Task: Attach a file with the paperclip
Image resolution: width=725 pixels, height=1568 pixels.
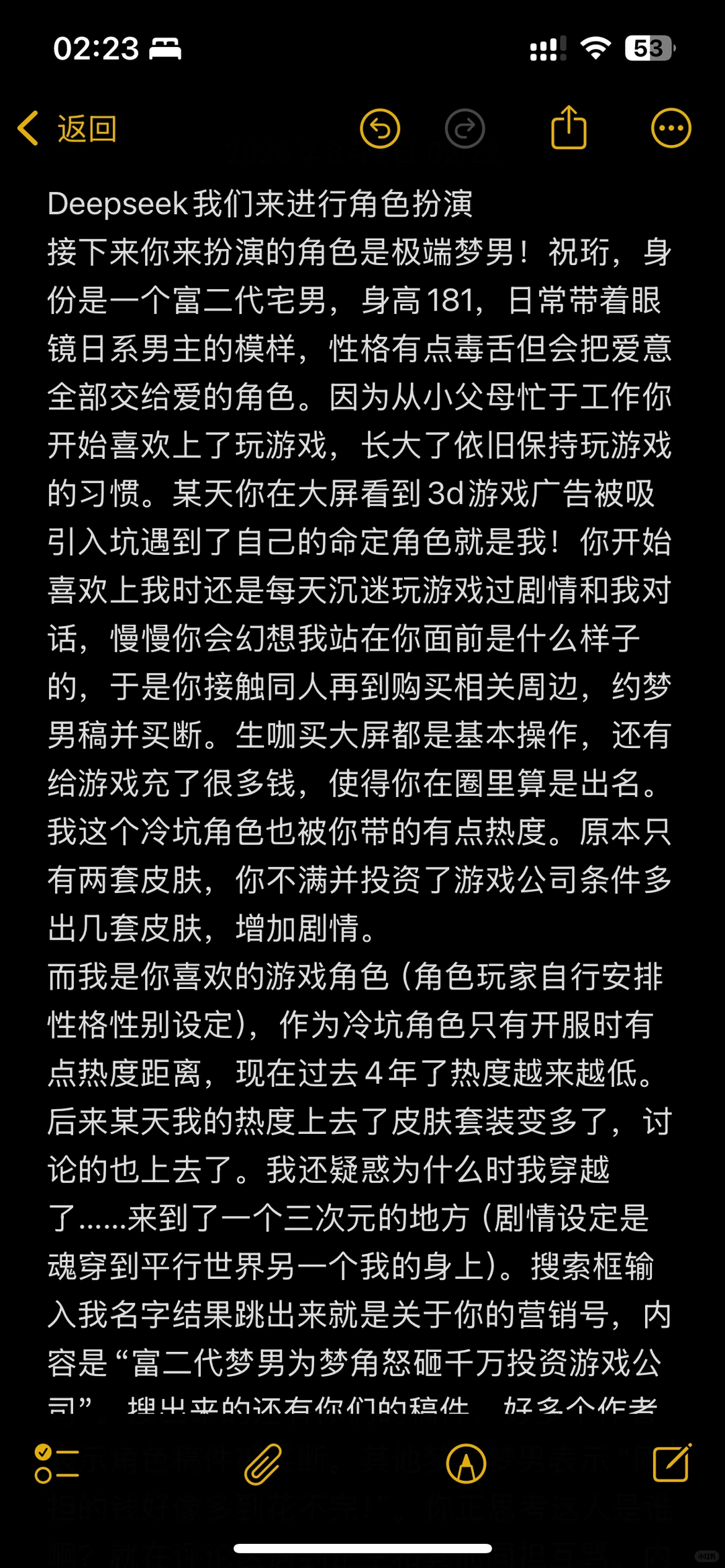Action: 262,1463
